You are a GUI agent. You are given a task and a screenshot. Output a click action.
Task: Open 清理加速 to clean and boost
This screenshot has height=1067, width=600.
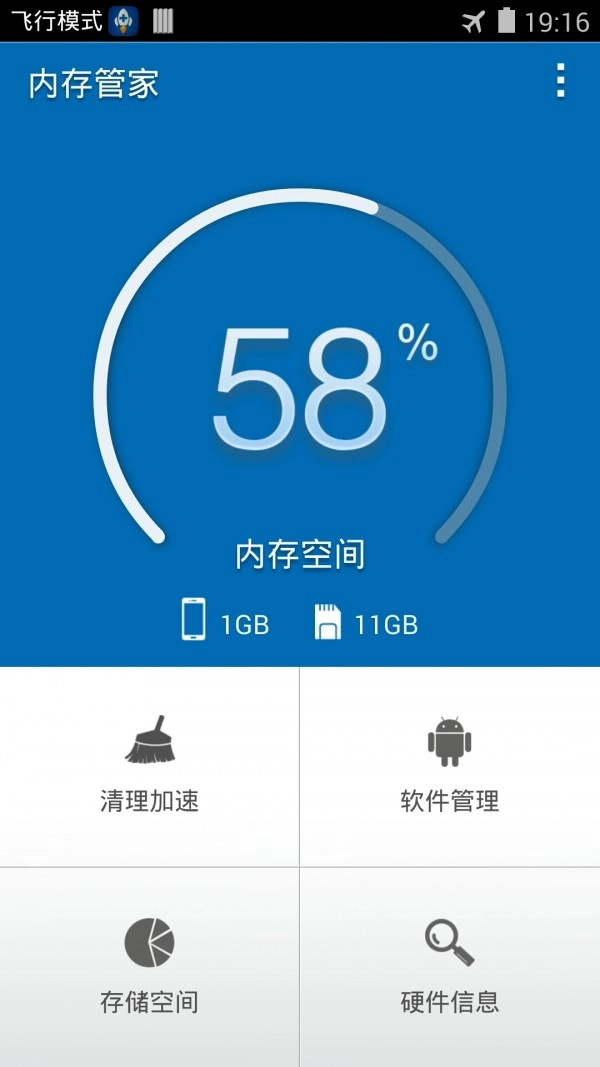coord(150,766)
